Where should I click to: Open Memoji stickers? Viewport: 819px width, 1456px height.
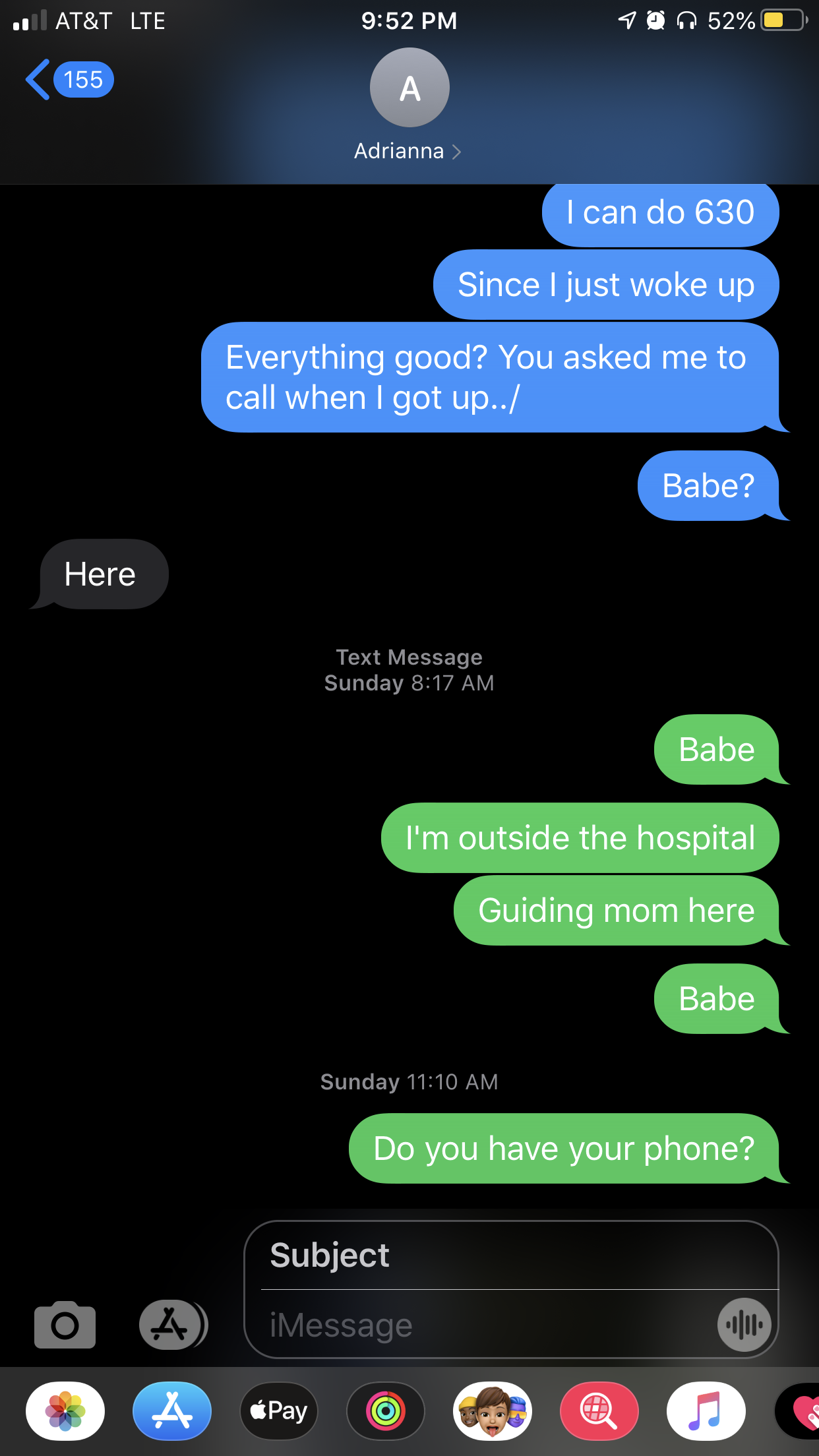[493, 1411]
